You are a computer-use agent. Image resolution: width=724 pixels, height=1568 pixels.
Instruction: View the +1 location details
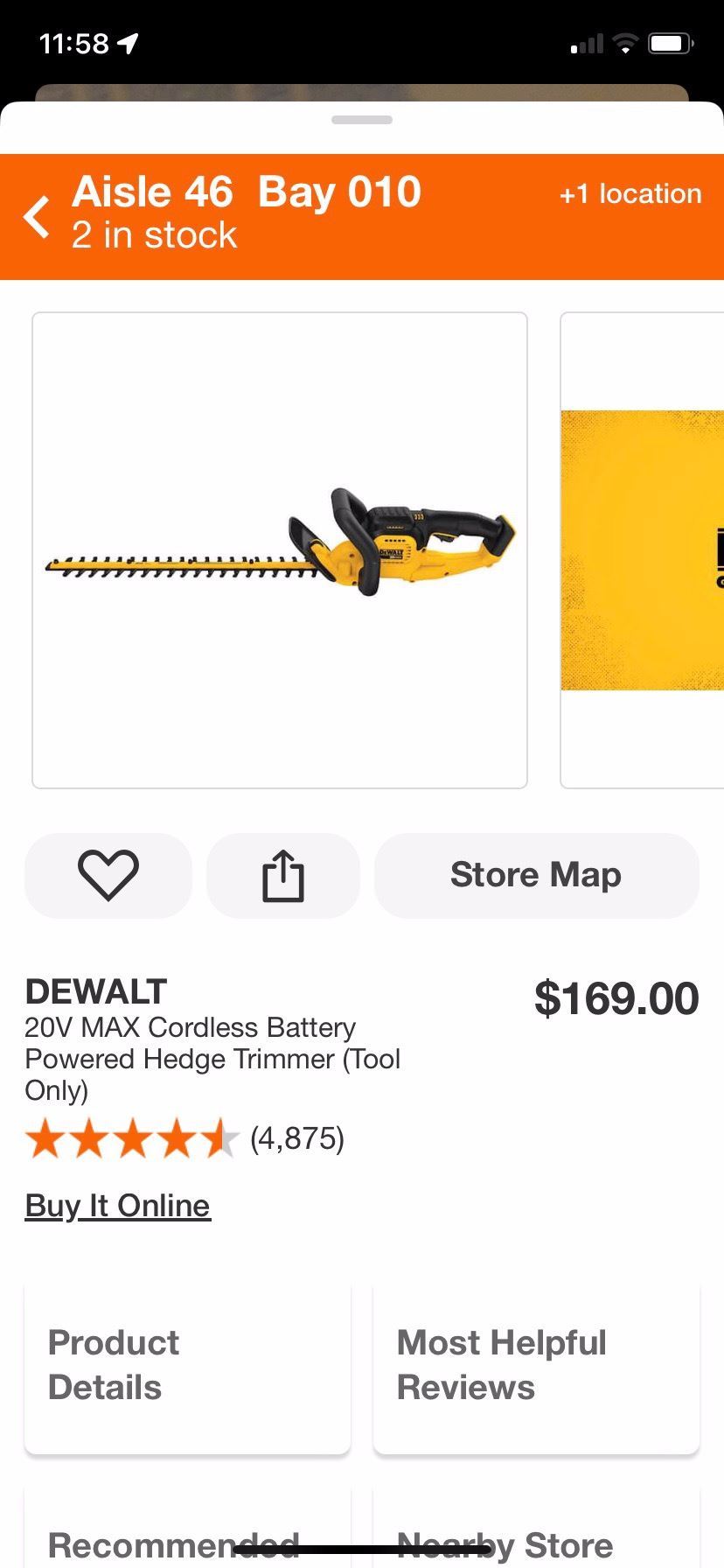click(630, 194)
